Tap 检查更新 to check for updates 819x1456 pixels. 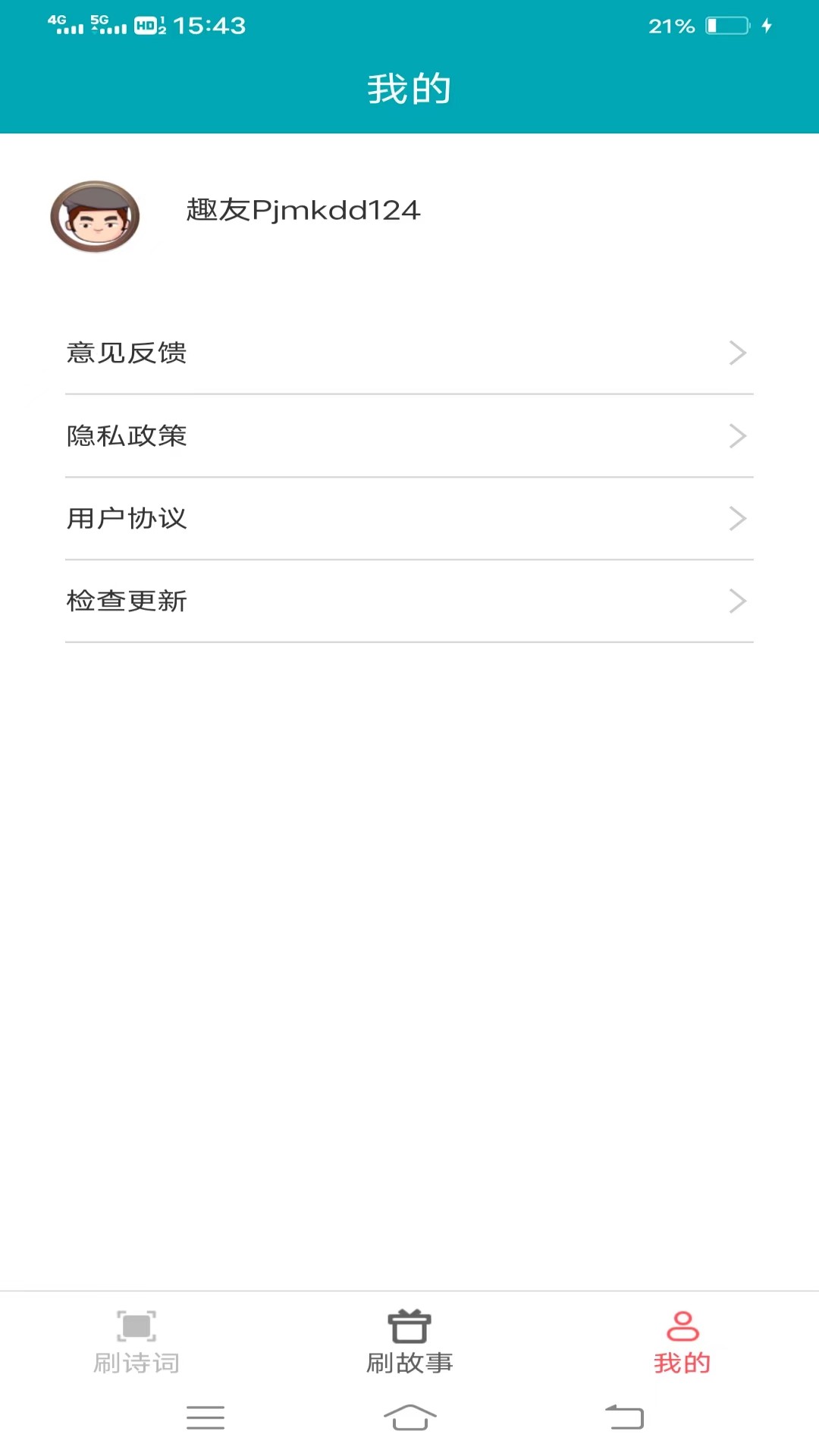[x=409, y=601]
